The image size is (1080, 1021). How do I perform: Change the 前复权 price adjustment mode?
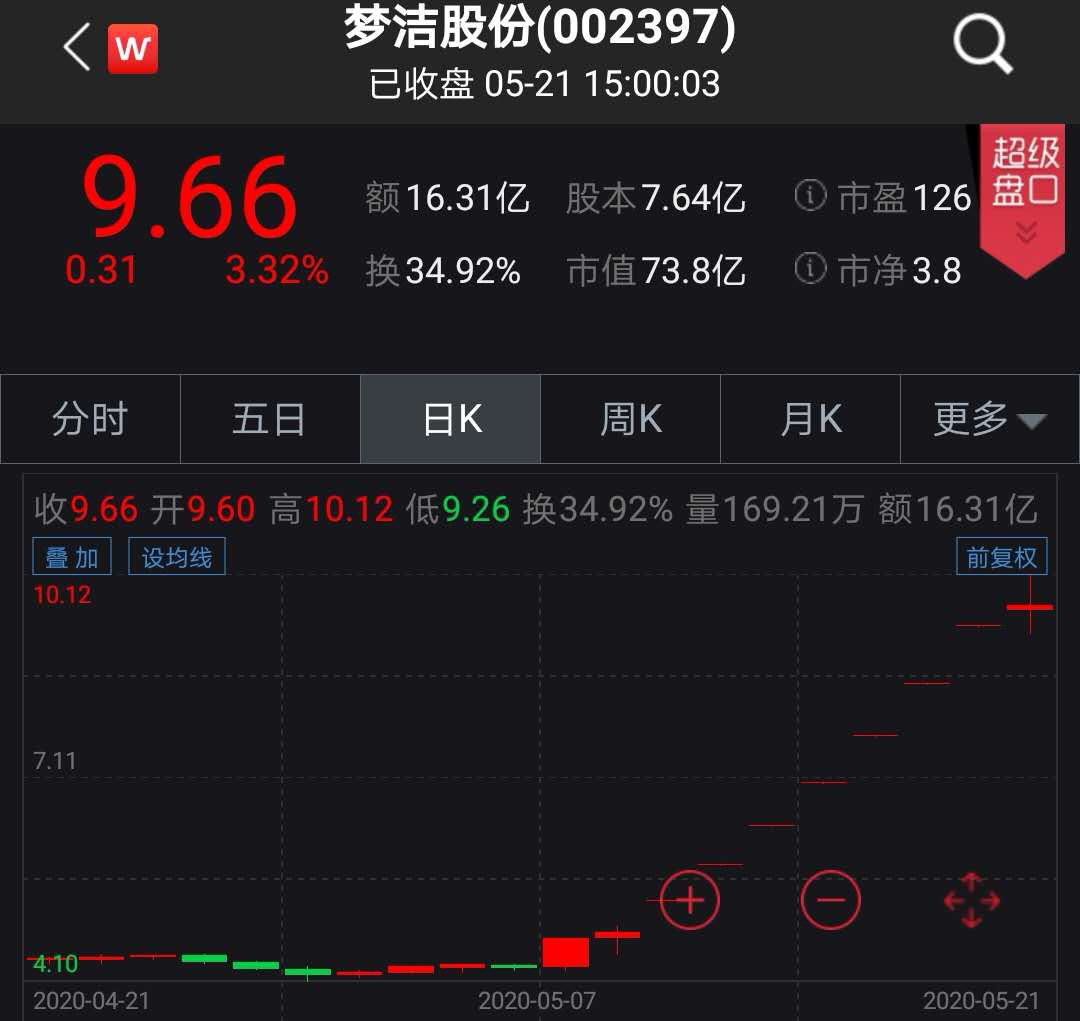1002,557
